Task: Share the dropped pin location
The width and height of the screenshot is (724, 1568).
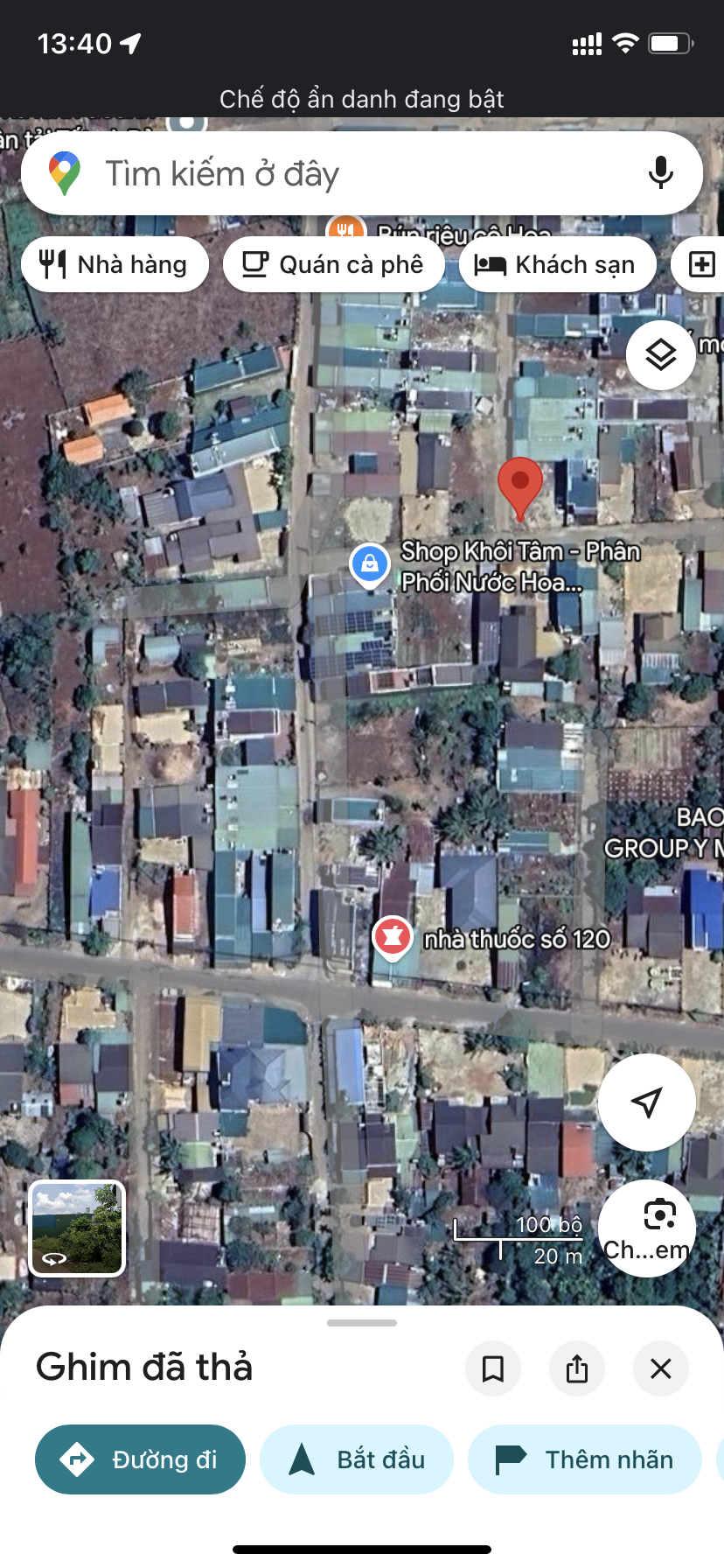Action: [577, 1368]
